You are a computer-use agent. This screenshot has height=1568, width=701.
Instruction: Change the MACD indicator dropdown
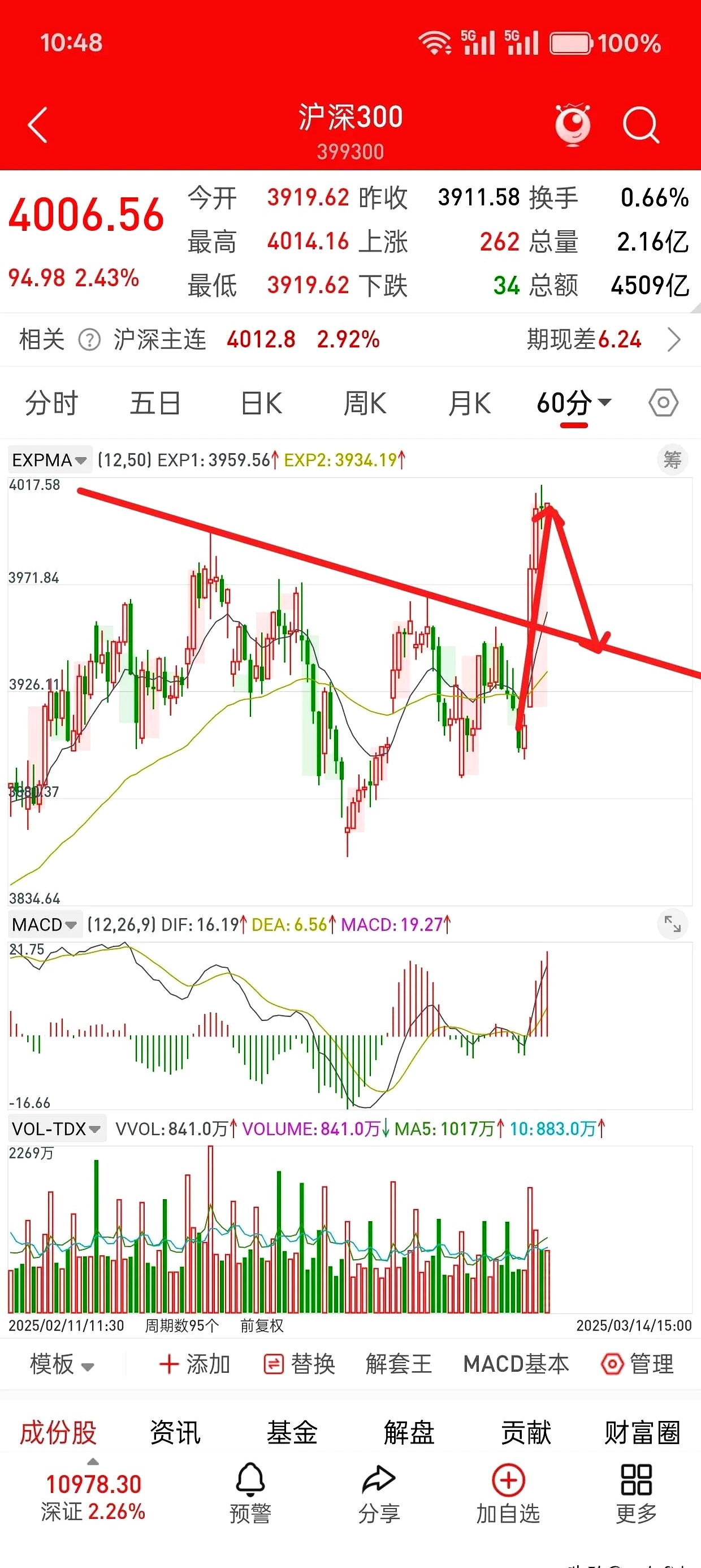pos(44,925)
